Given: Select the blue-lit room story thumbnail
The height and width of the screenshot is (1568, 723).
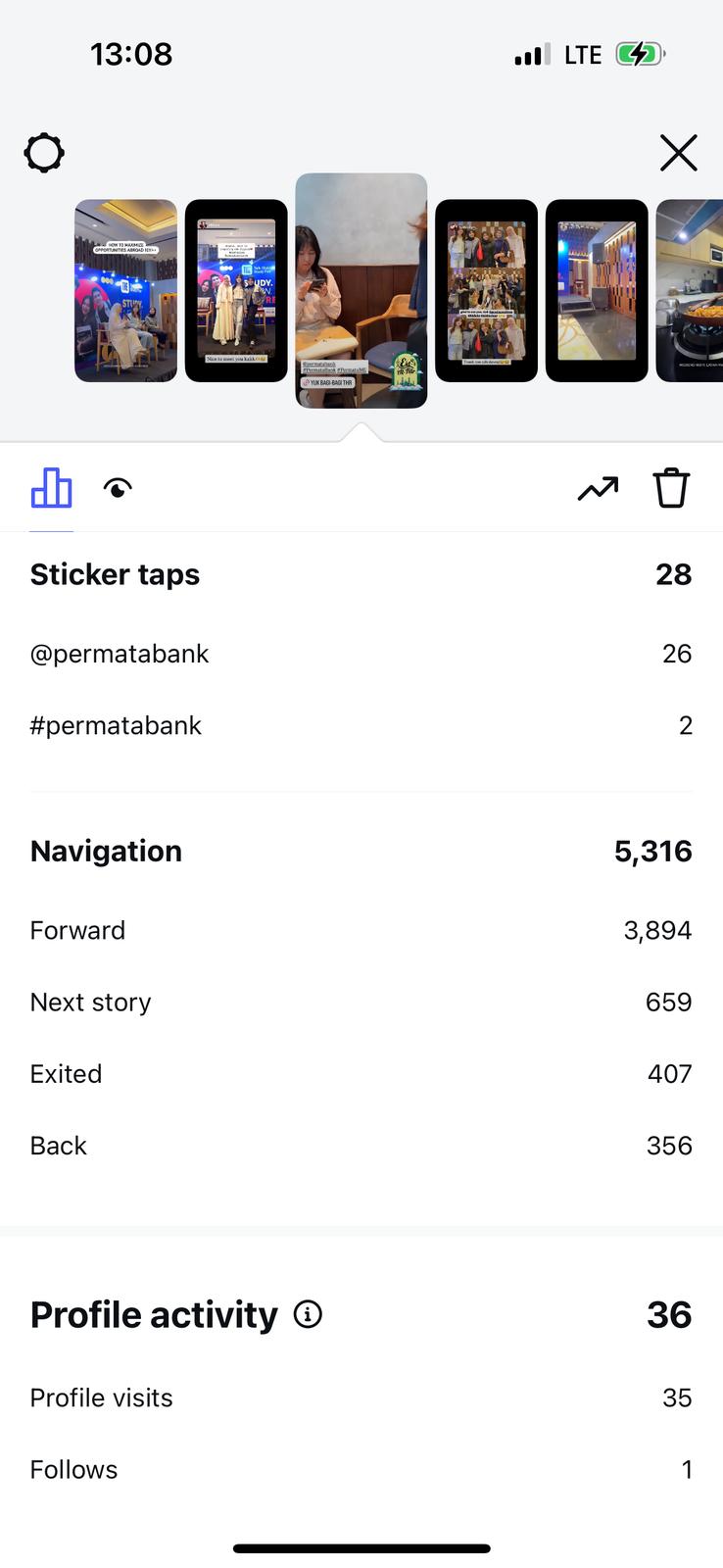Looking at the screenshot, I should pyautogui.click(x=597, y=291).
